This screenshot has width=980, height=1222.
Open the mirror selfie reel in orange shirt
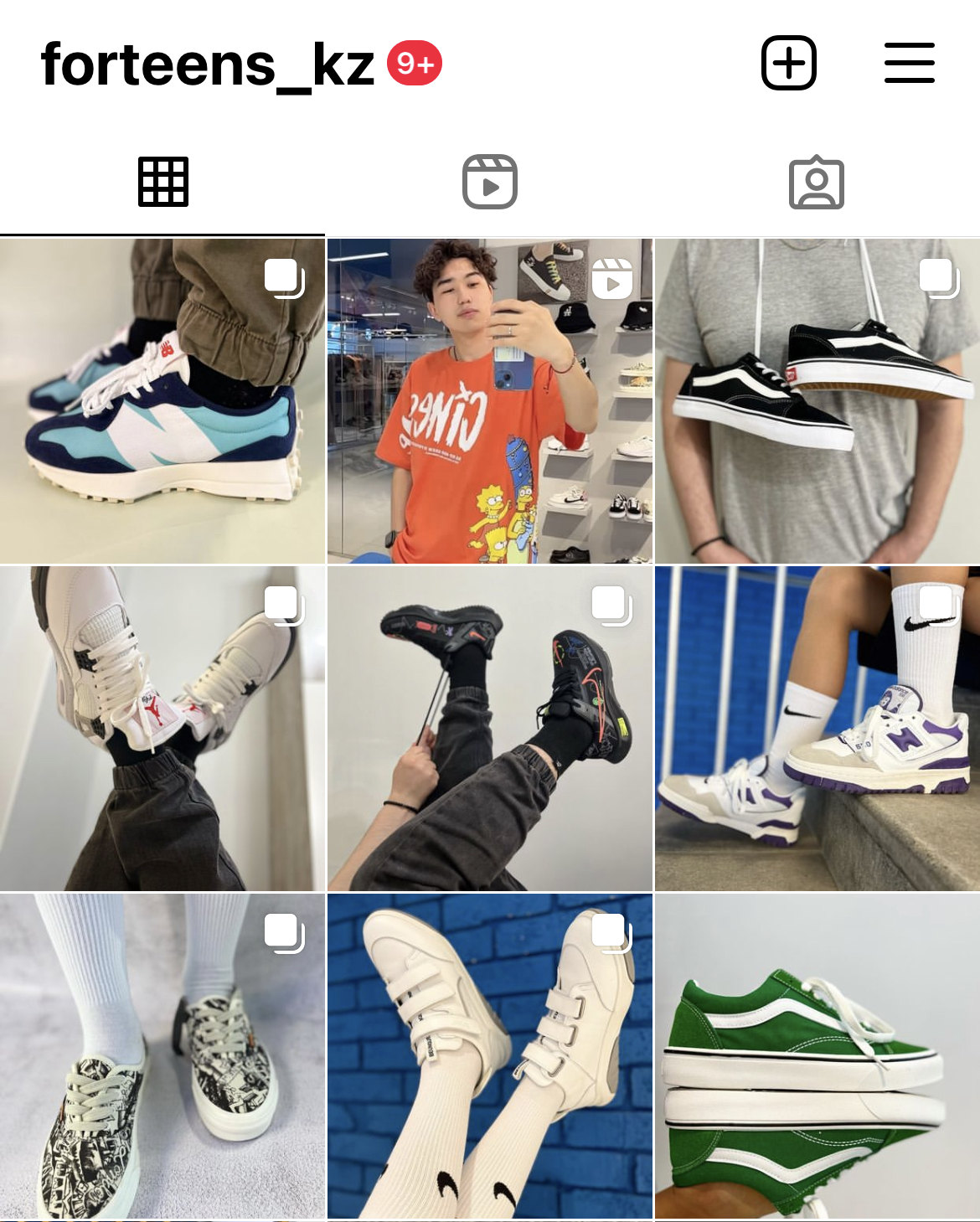[490, 401]
